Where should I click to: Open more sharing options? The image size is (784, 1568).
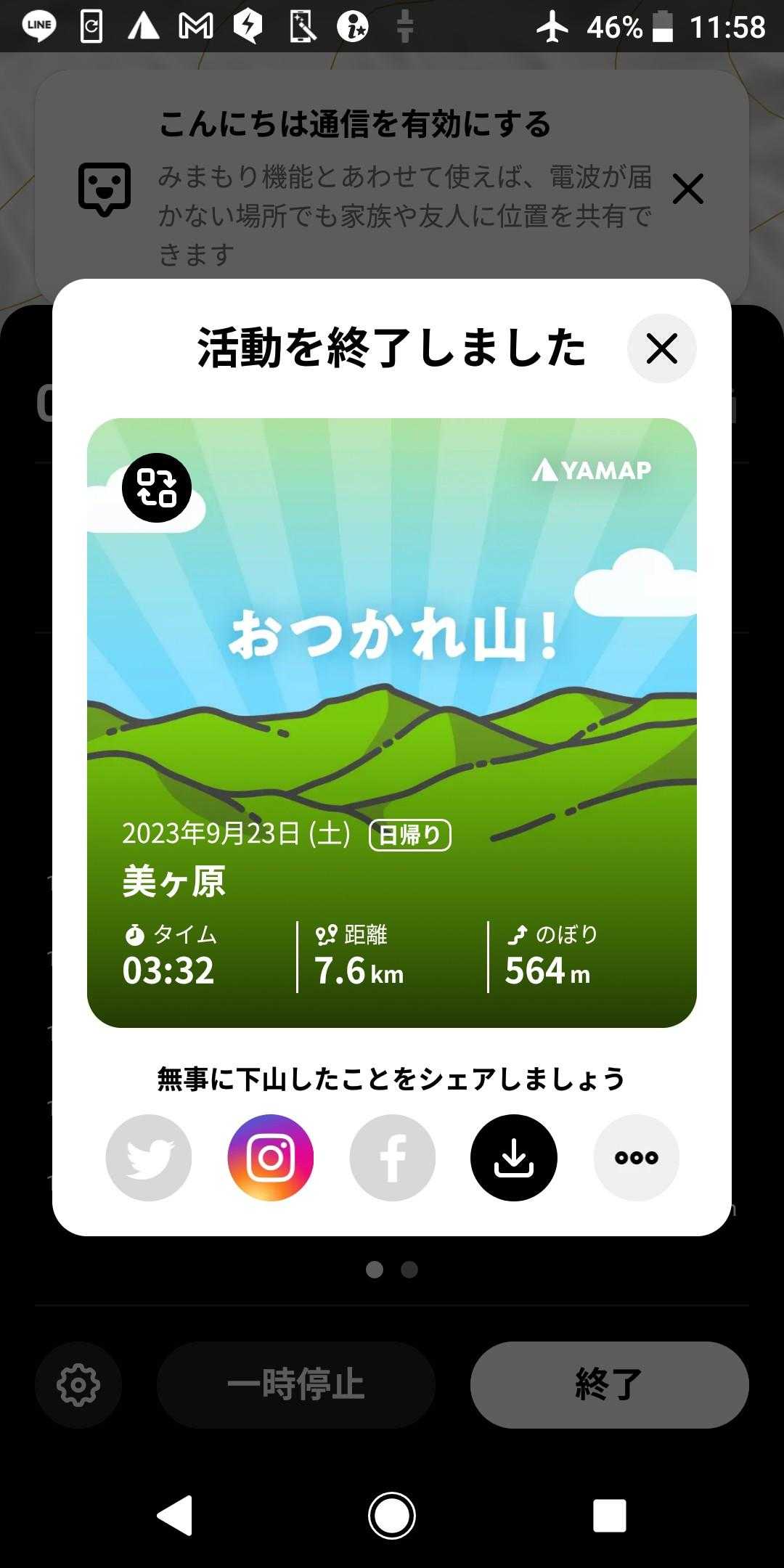coord(637,1158)
